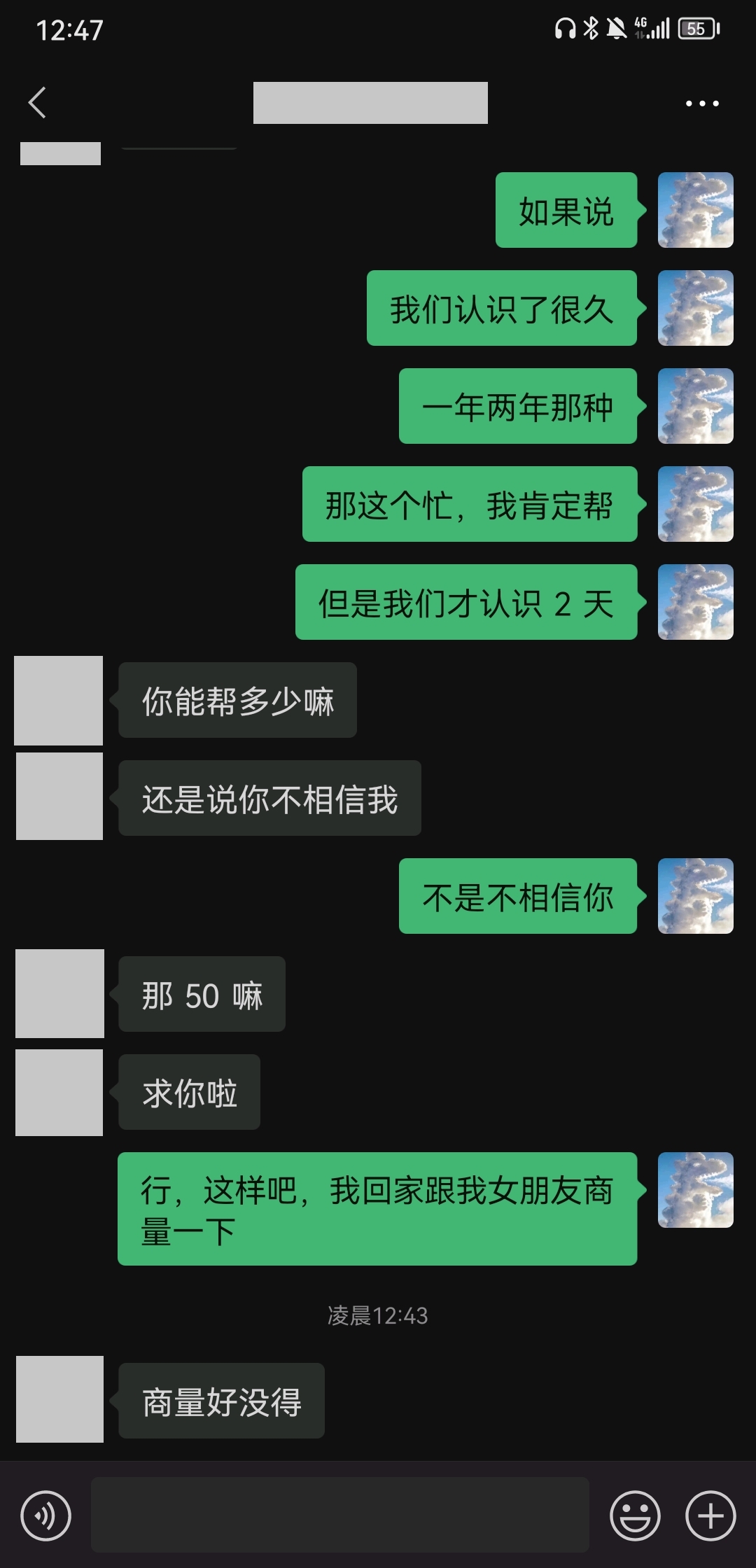Focus the message text field
The width and height of the screenshot is (756, 1568).
[339, 1515]
